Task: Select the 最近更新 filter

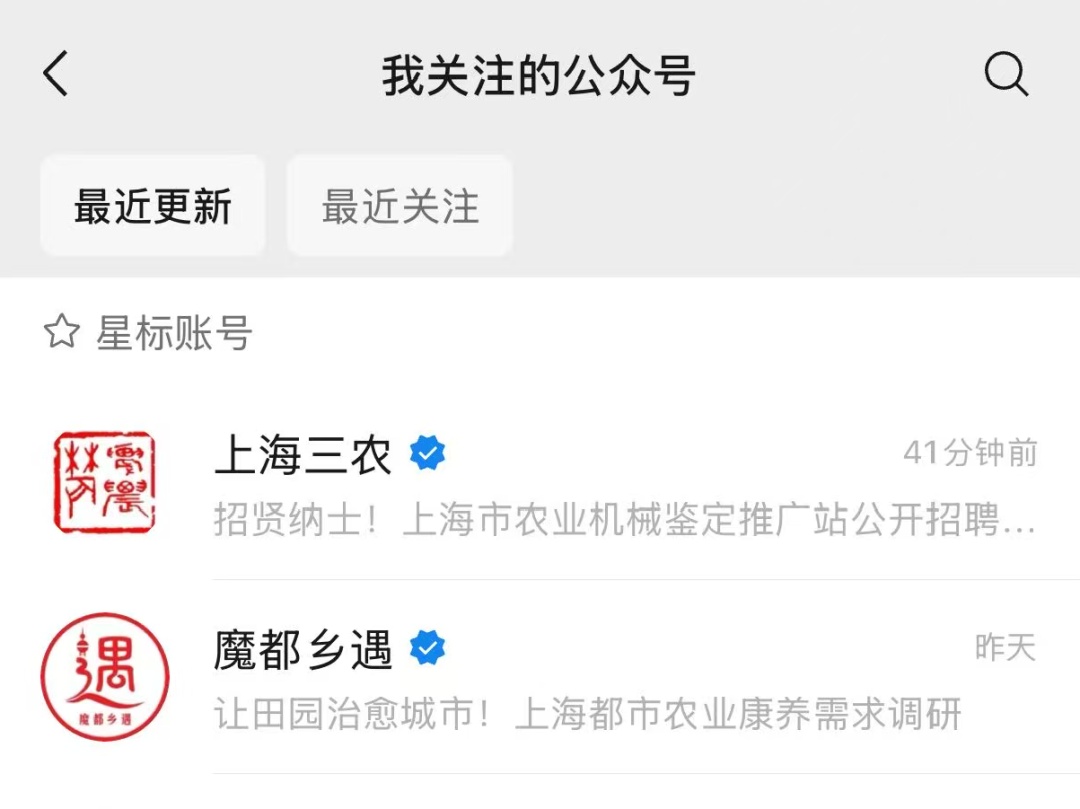Action: click(153, 205)
